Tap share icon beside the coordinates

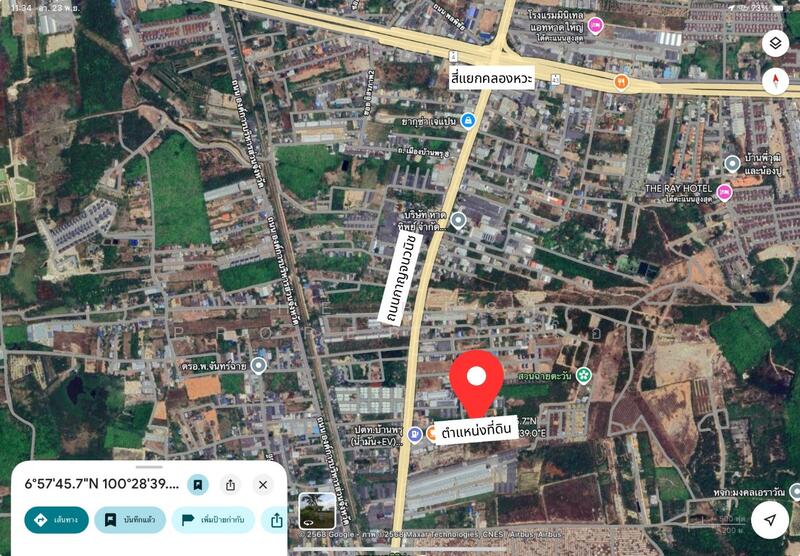pos(230,484)
